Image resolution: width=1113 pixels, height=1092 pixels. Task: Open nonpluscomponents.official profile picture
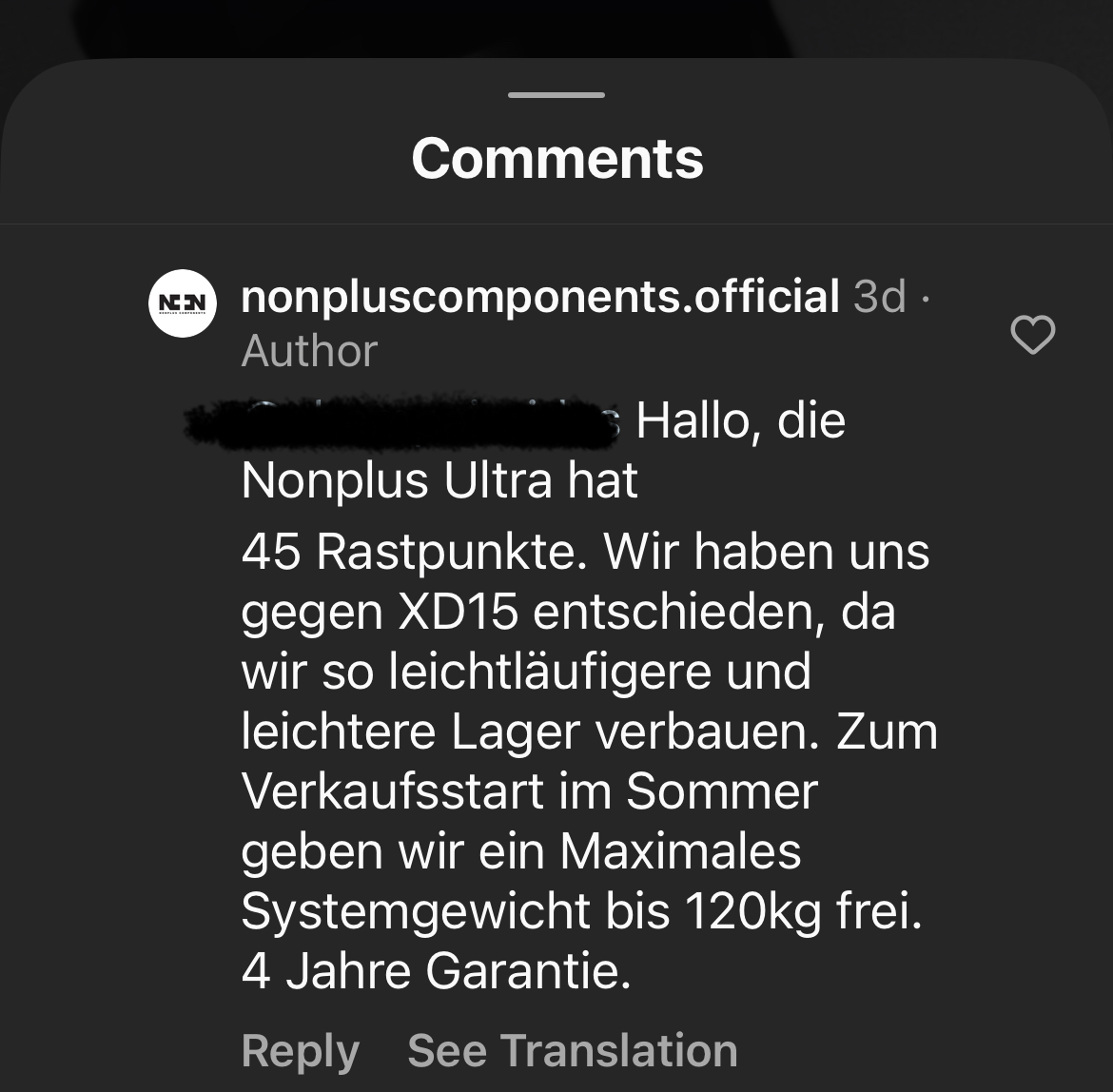[x=183, y=303]
